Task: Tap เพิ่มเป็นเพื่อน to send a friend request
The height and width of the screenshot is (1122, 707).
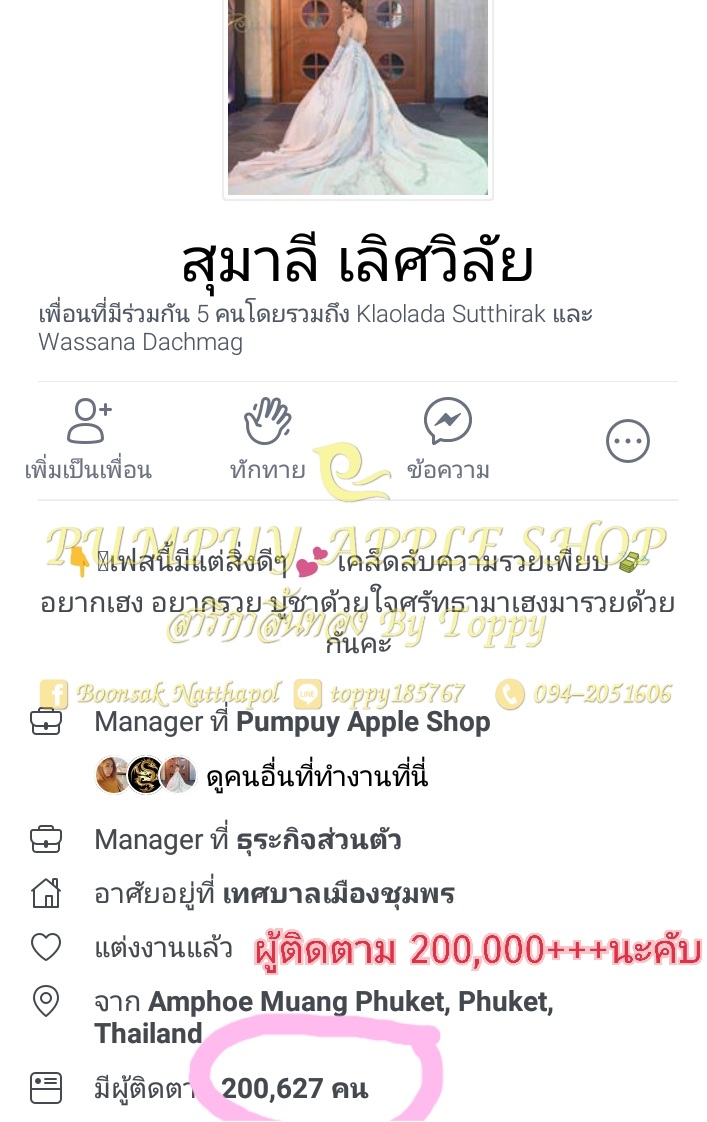Action: [89, 440]
